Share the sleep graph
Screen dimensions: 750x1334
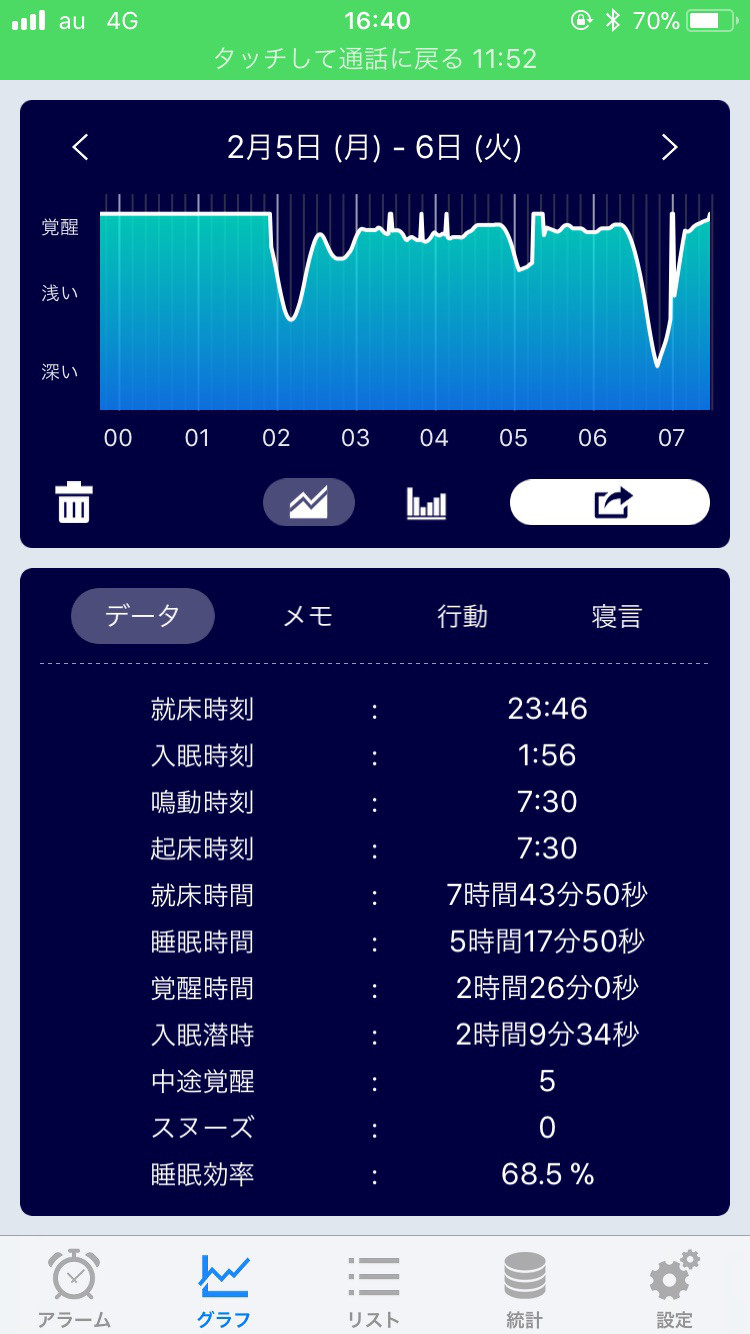[x=610, y=502]
